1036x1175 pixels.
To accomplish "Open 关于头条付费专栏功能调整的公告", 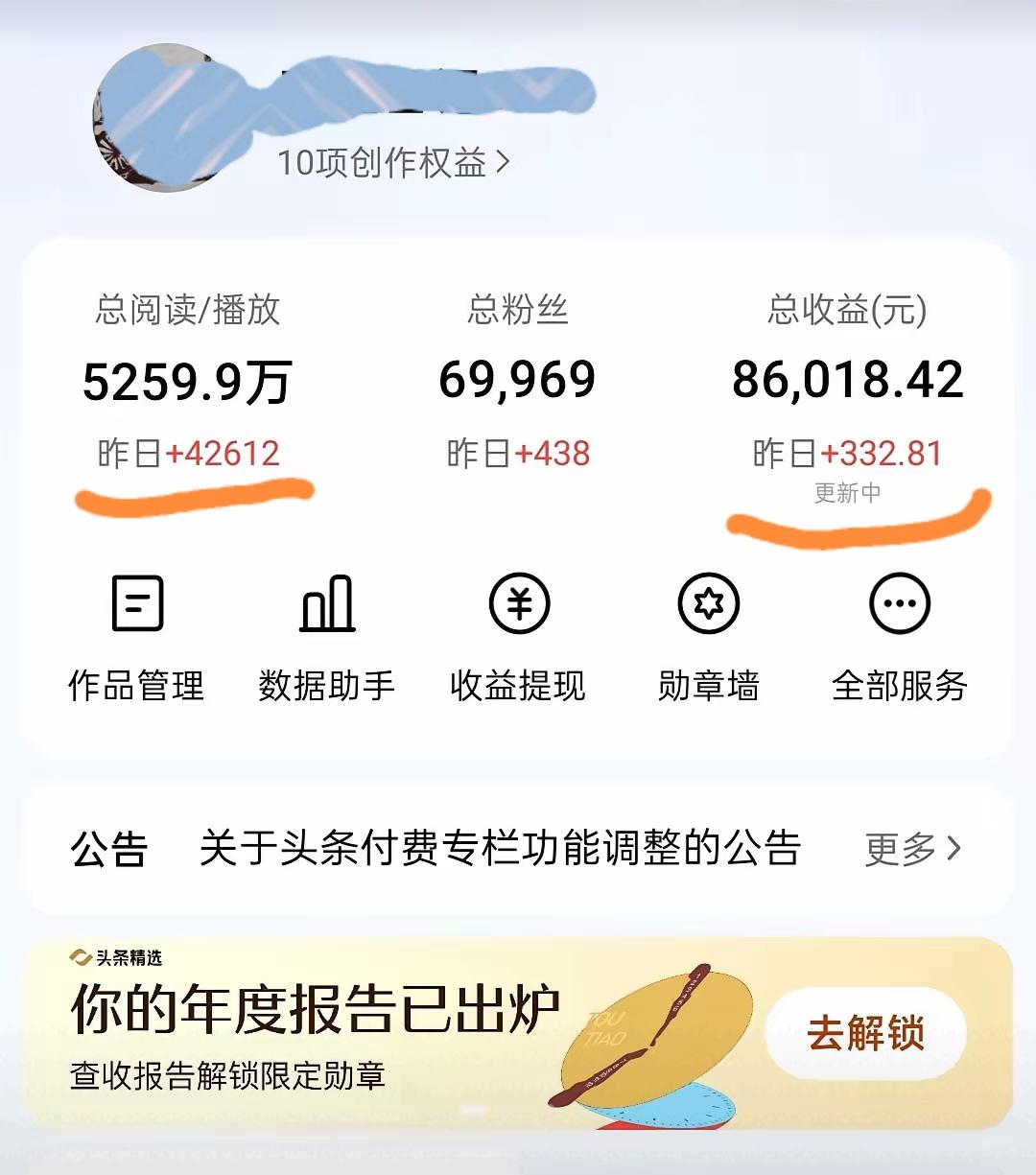I will coord(503,848).
